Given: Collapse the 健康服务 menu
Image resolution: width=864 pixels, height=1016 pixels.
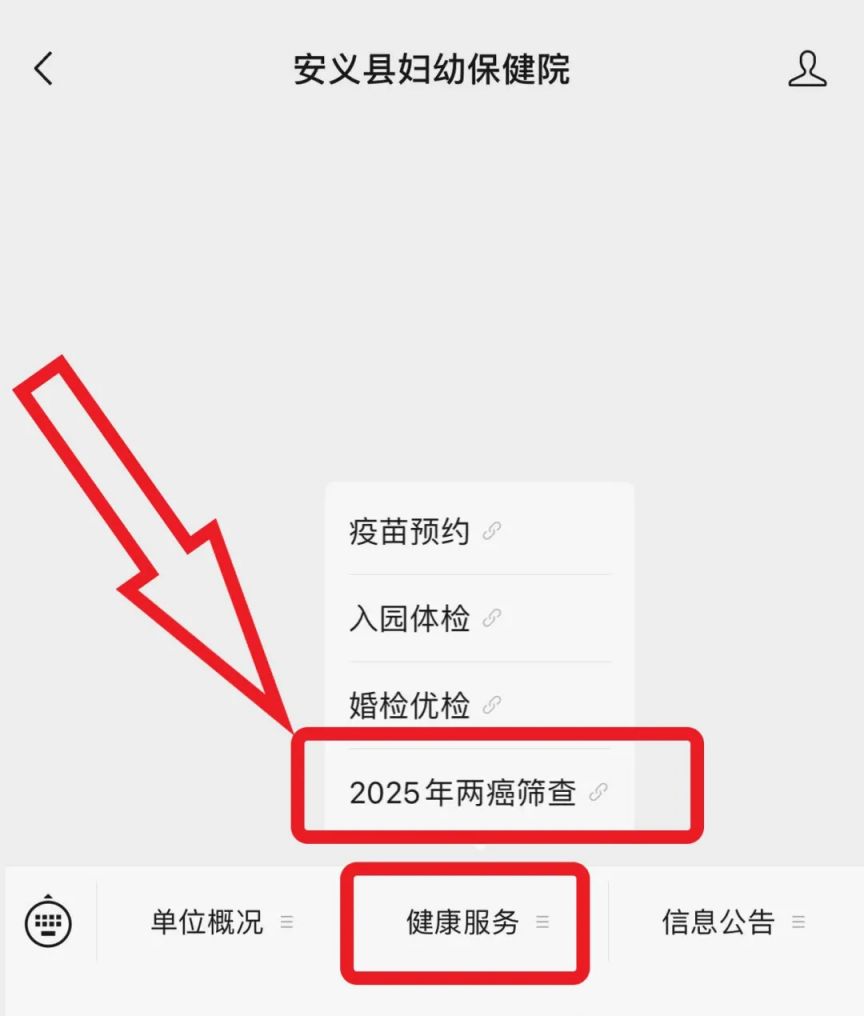Looking at the screenshot, I should coord(477,922).
